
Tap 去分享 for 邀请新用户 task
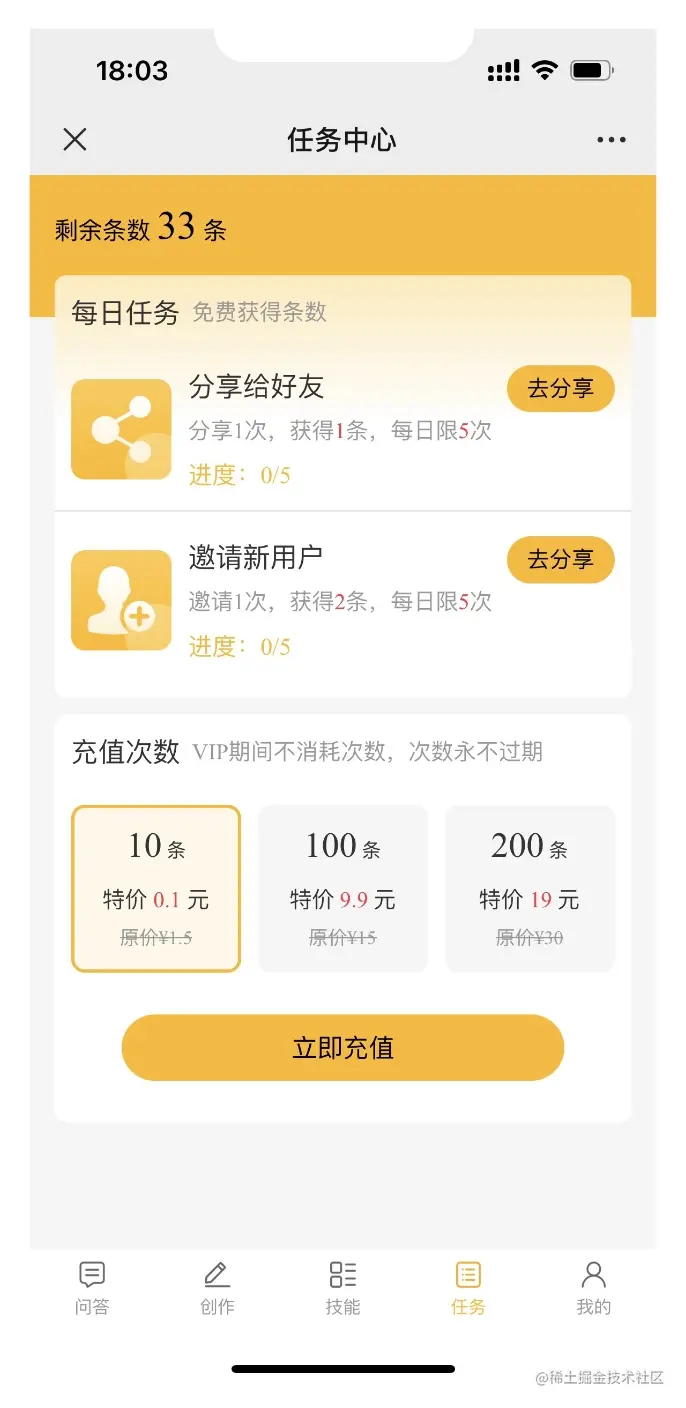[560, 560]
